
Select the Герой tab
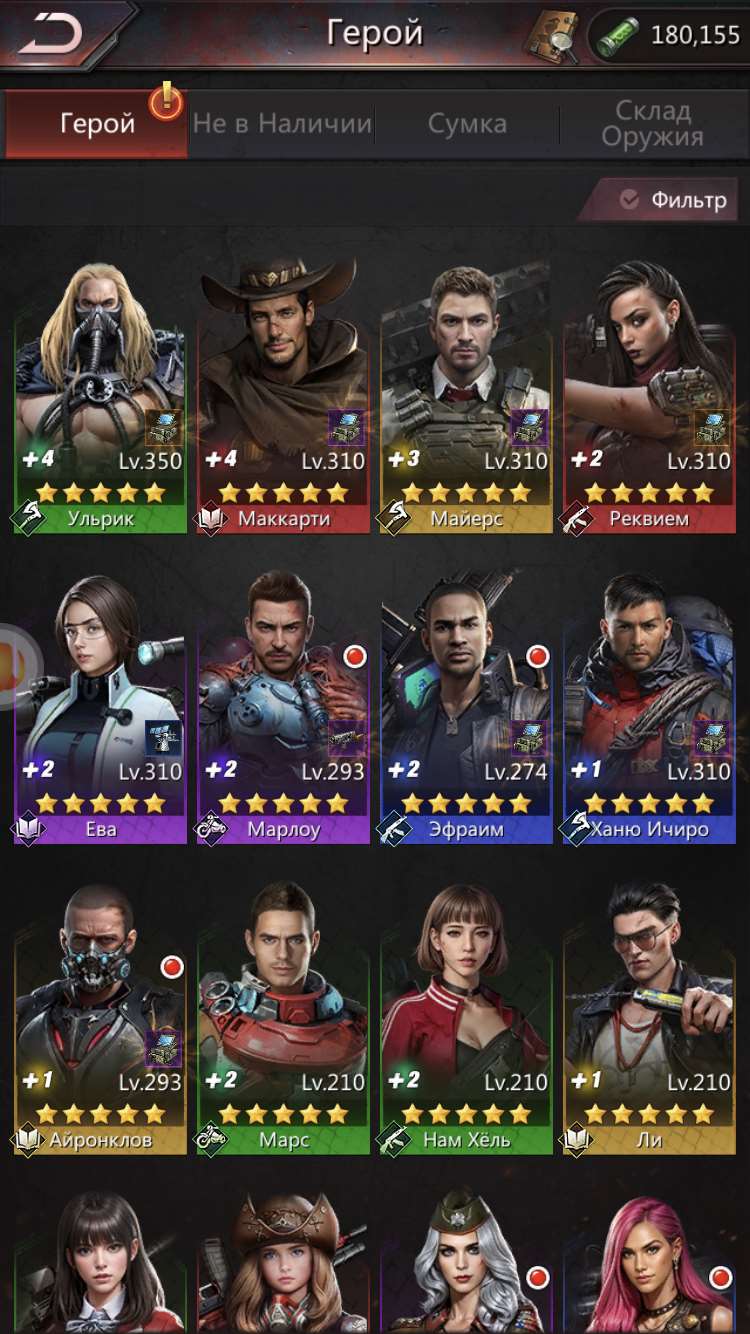click(x=97, y=124)
